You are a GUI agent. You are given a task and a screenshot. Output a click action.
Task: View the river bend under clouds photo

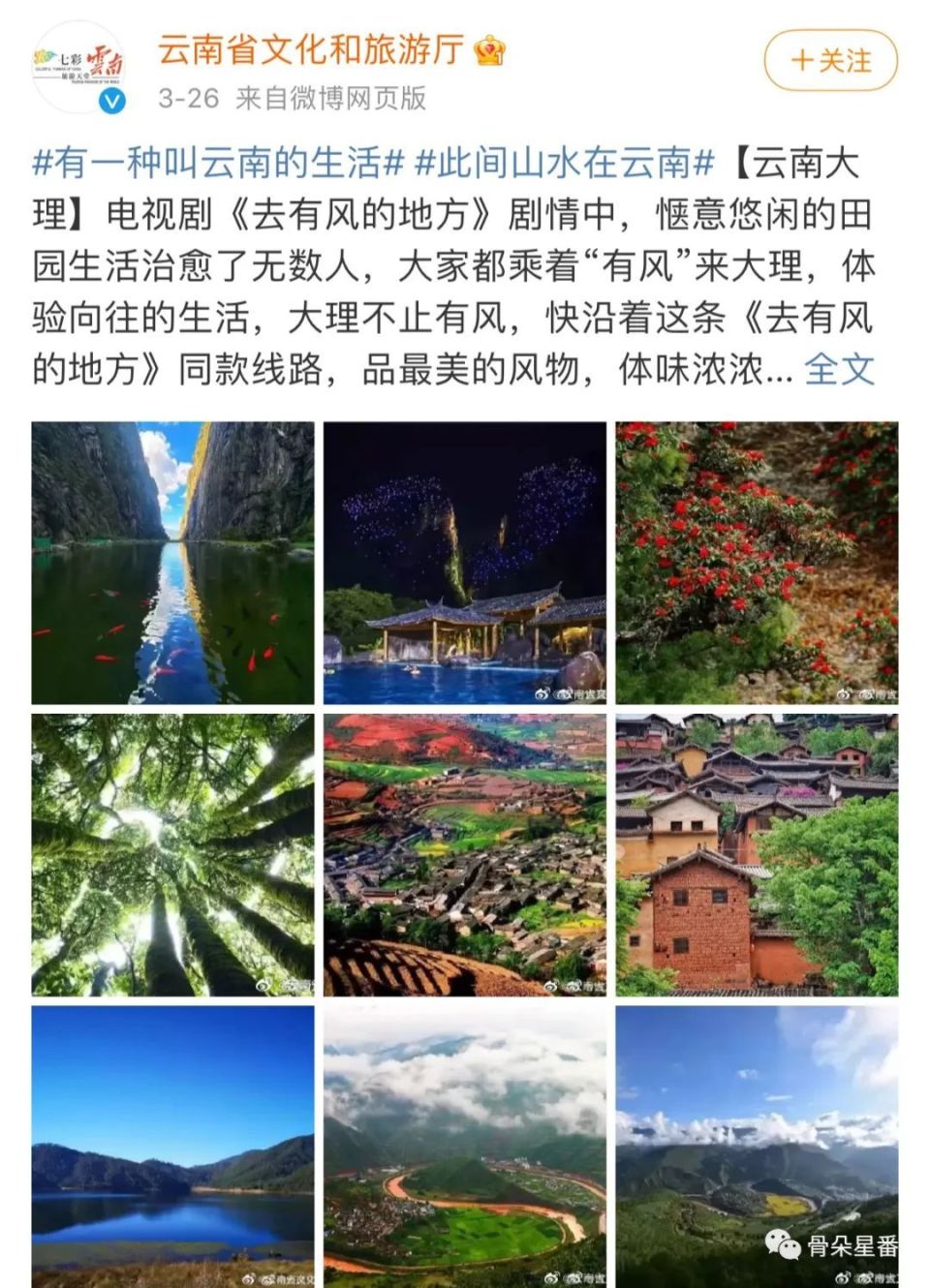pos(465,1147)
